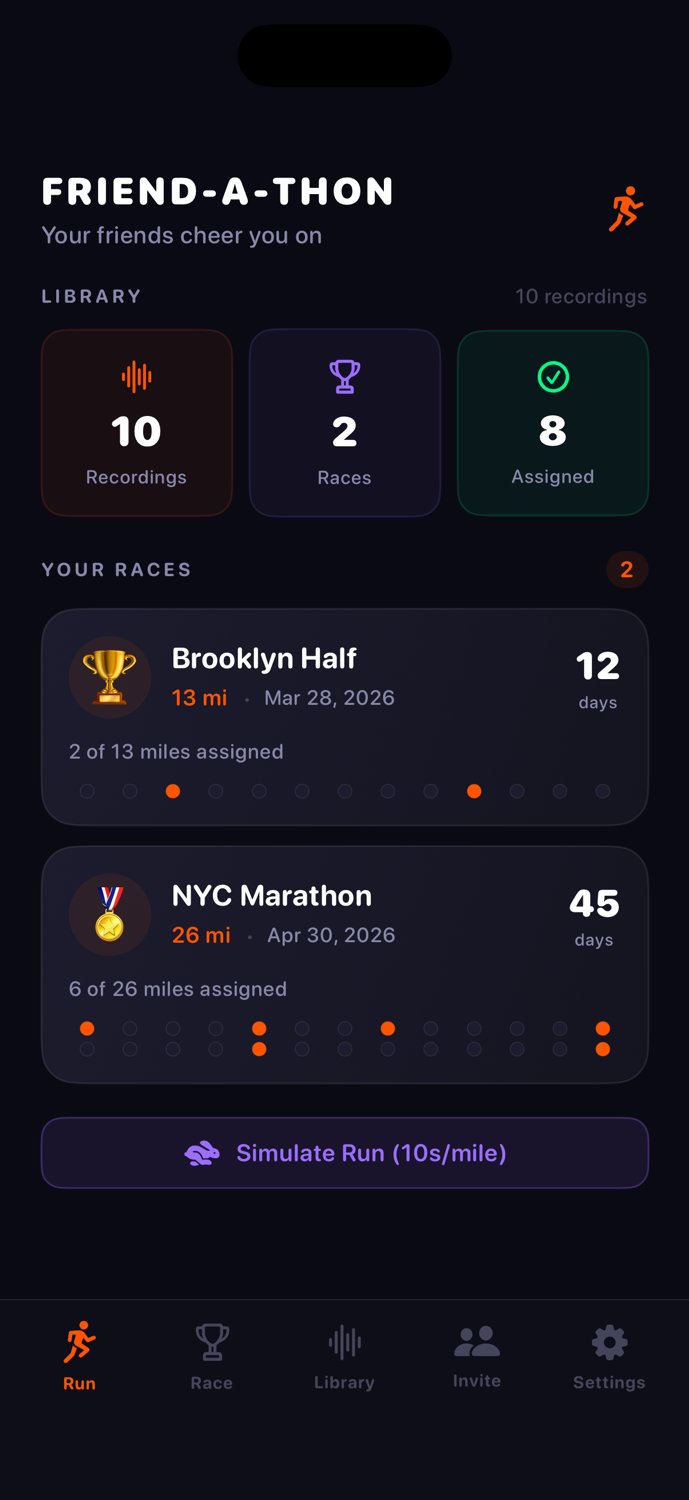Tap the orange runner icon in header

click(x=626, y=209)
